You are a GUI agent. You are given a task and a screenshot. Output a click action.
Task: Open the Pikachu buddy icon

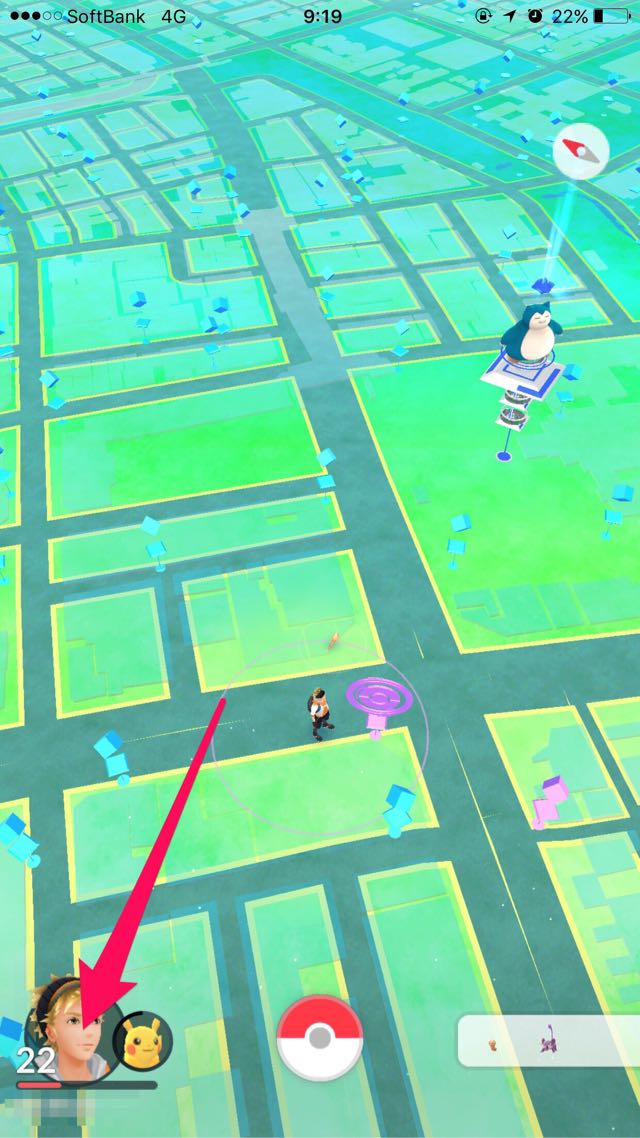point(143,1041)
